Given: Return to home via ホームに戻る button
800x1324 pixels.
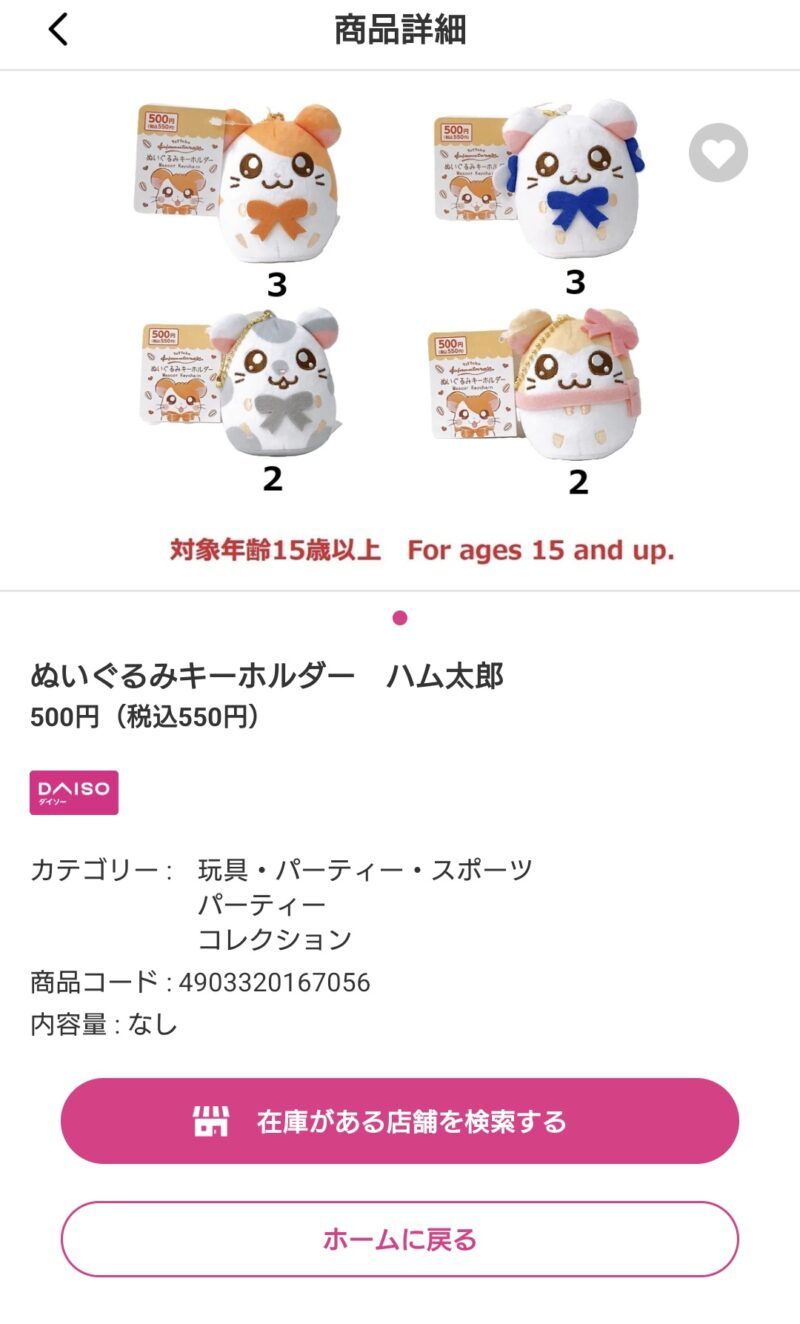Looking at the screenshot, I should coord(400,1240).
